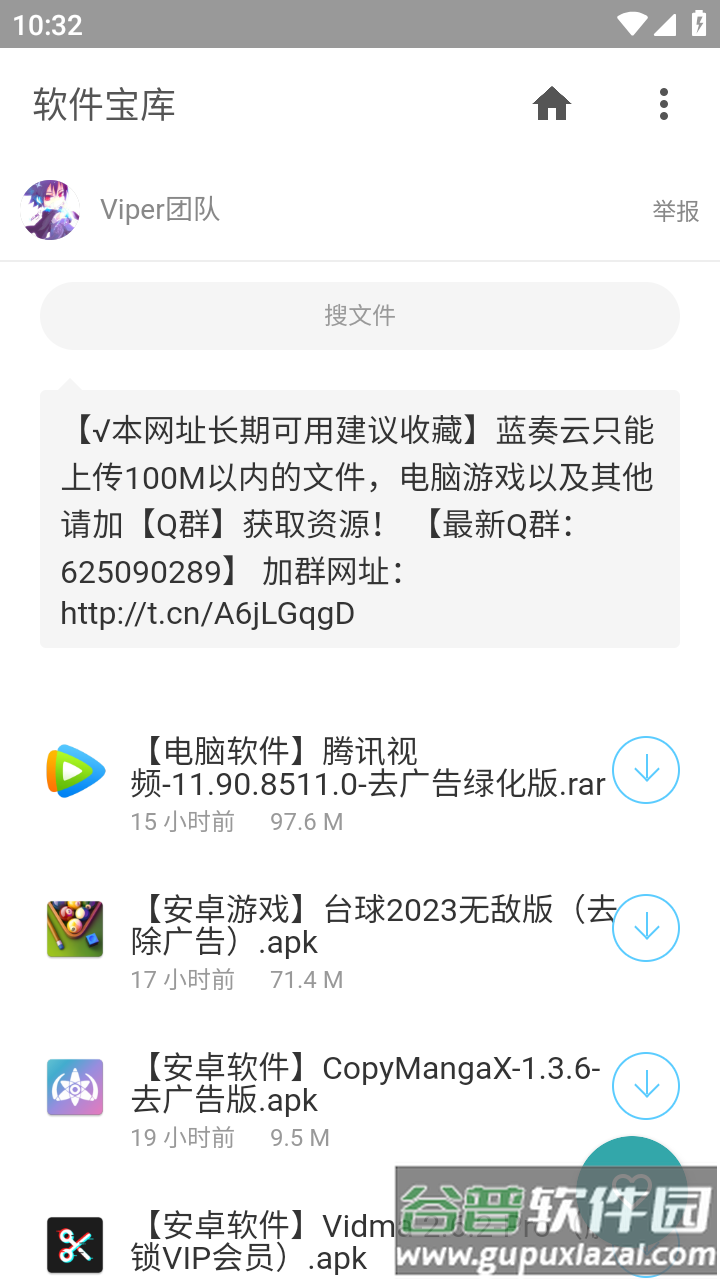Download CopyMangaX-1.3.6 apk
Screen dimensions: 720x1280
tap(646, 1086)
